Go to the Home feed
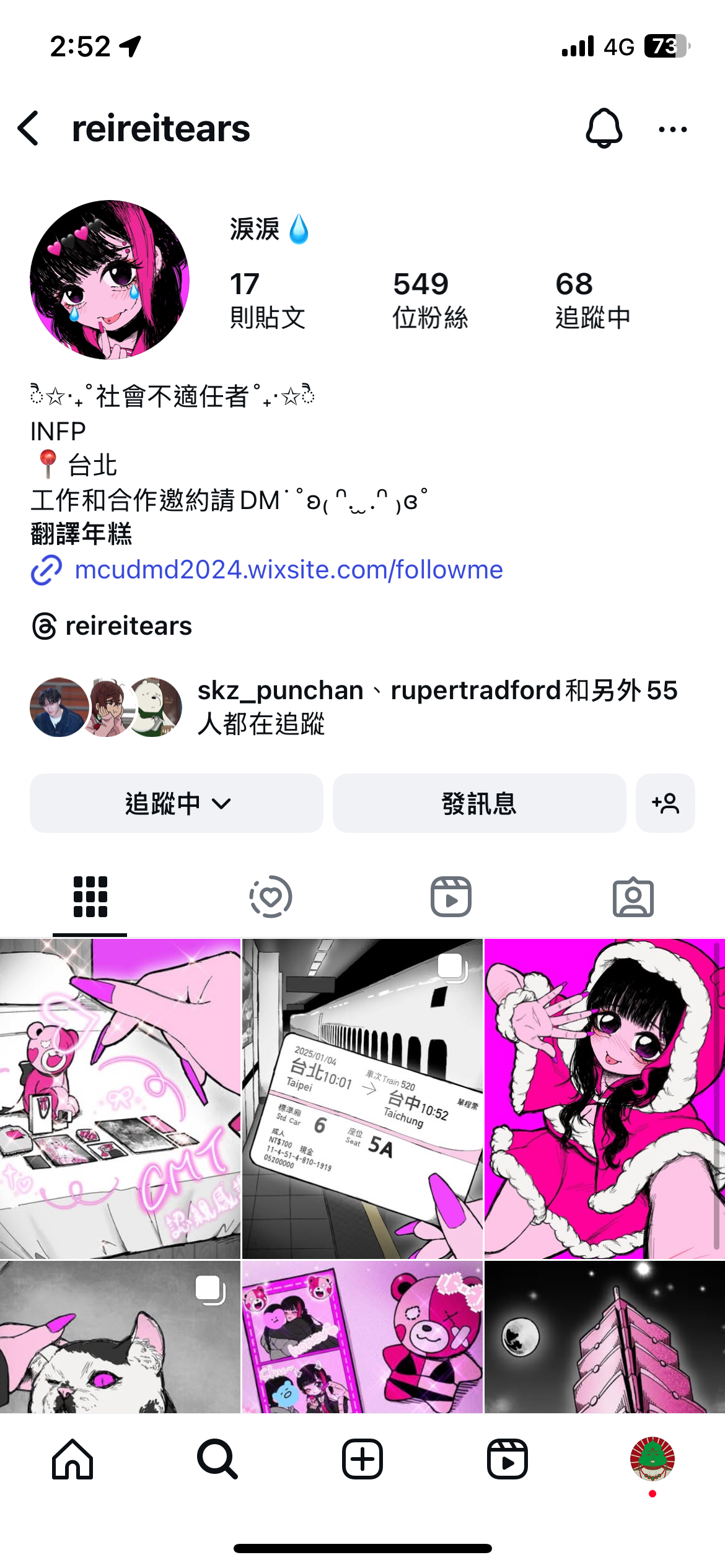Screen dimensions: 725x1568 click(x=72, y=1460)
